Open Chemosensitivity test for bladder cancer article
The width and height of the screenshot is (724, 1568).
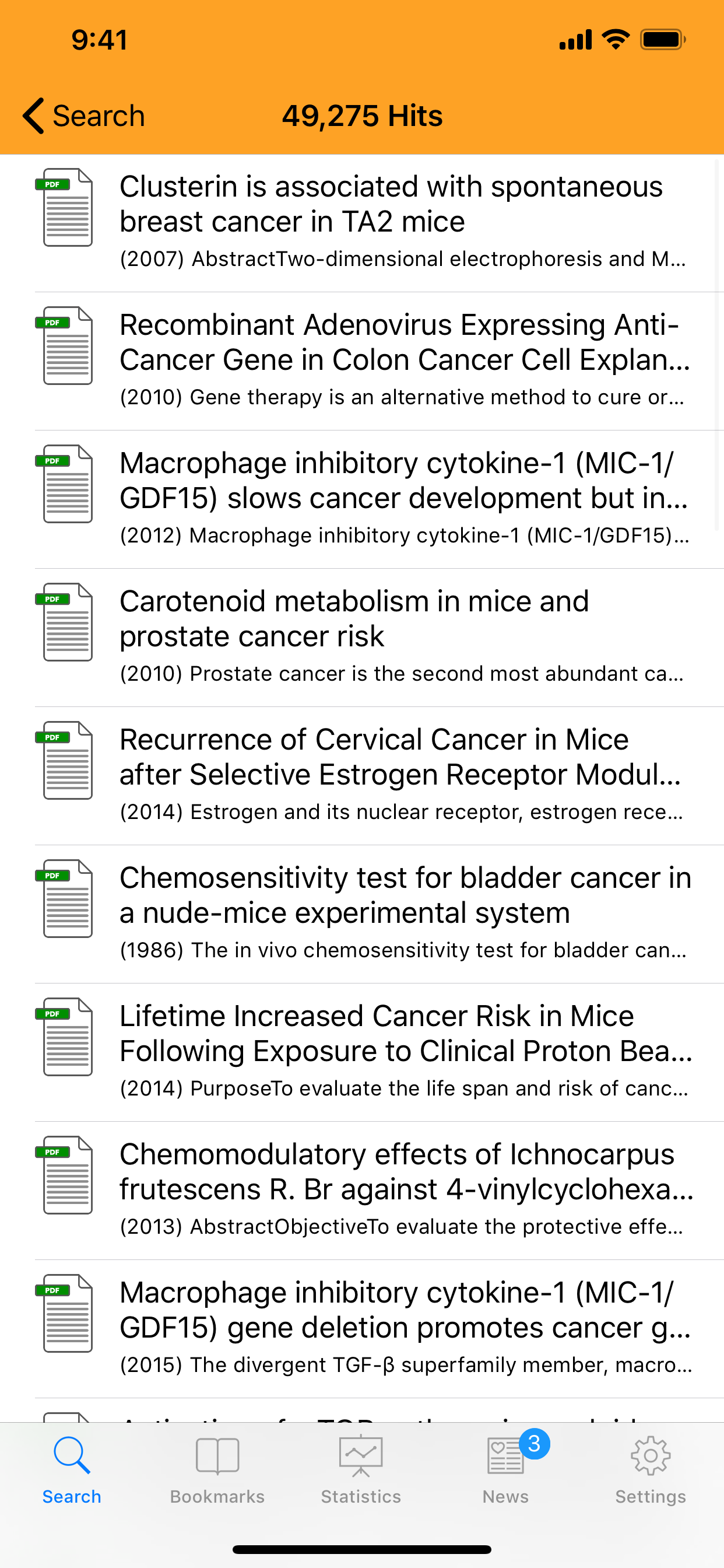coord(362,914)
